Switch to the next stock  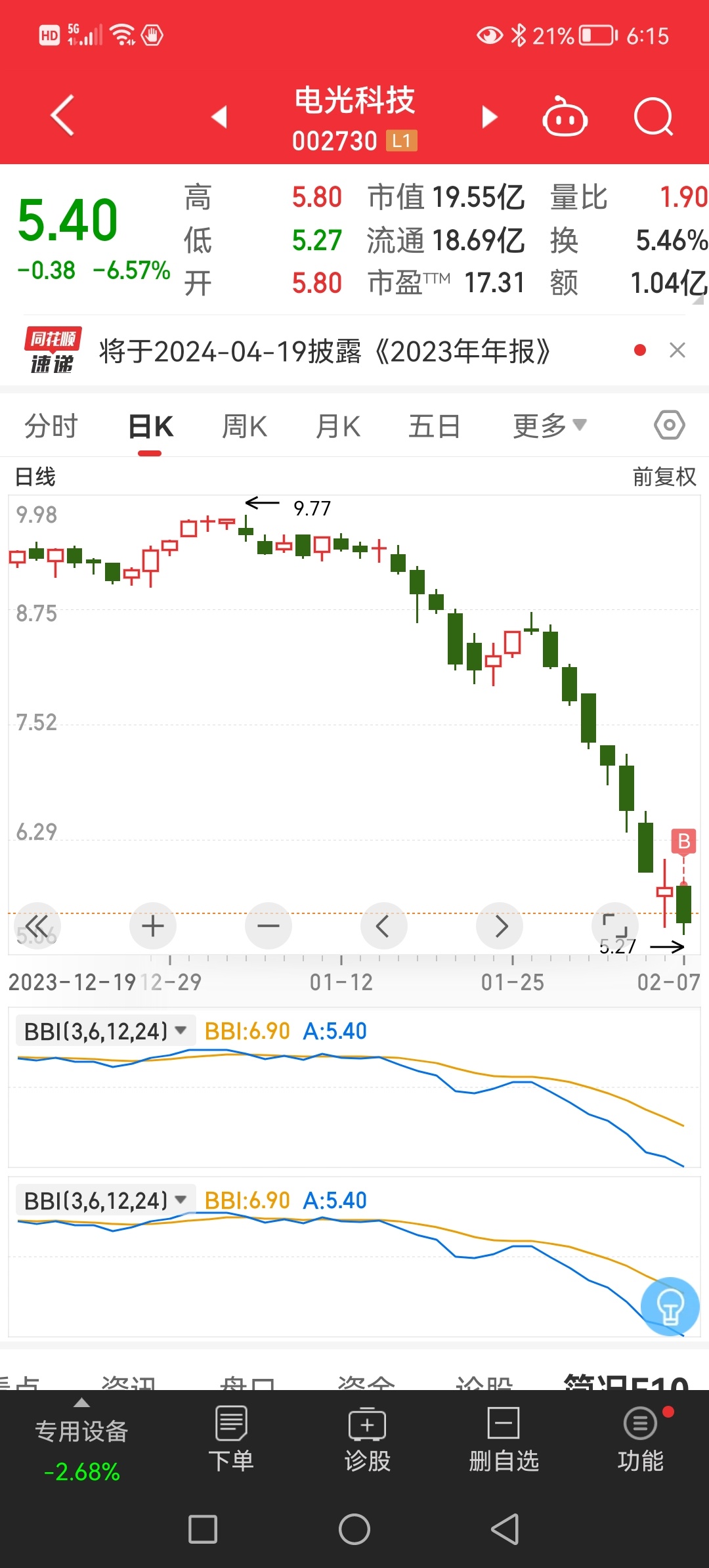pos(489,117)
